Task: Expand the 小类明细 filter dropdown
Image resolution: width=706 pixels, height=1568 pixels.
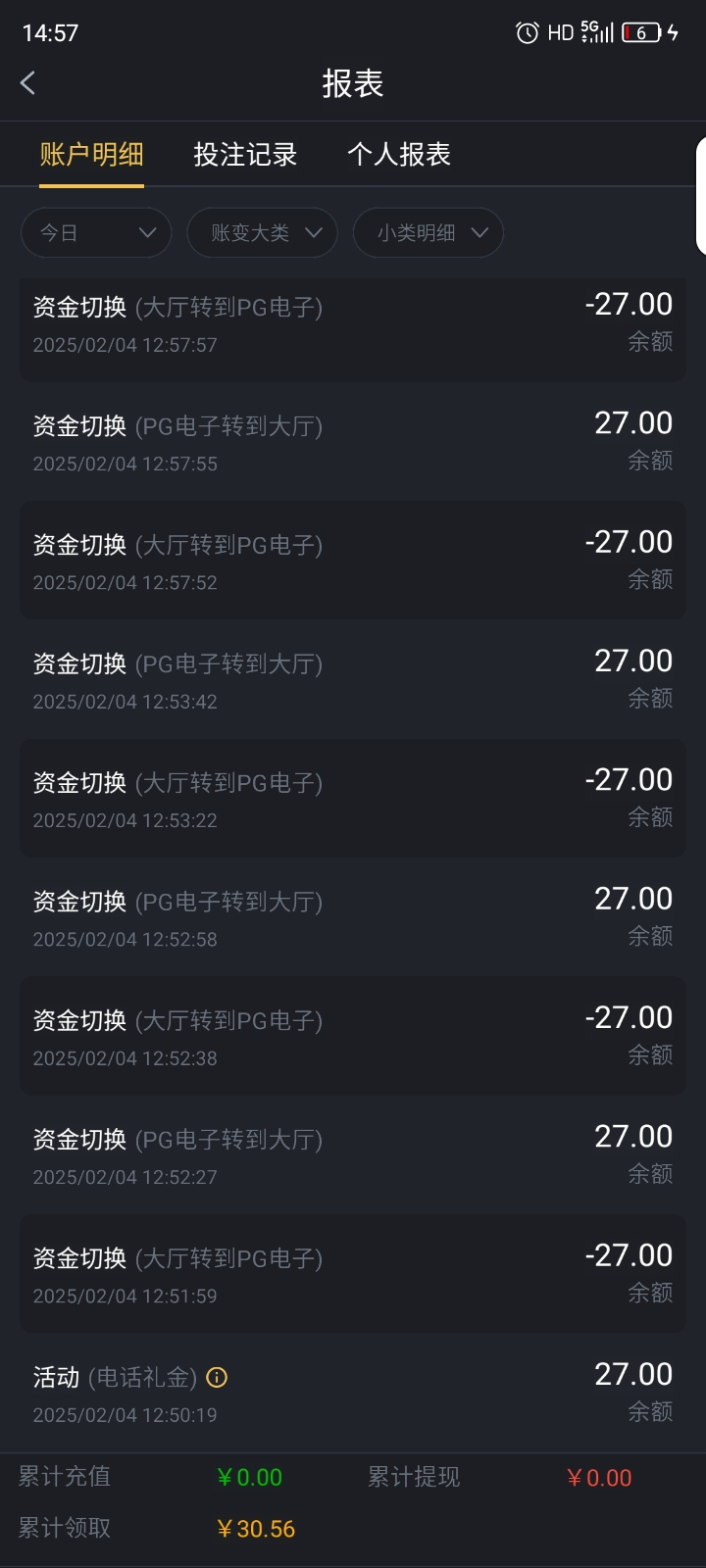Action: [x=429, y=233]
